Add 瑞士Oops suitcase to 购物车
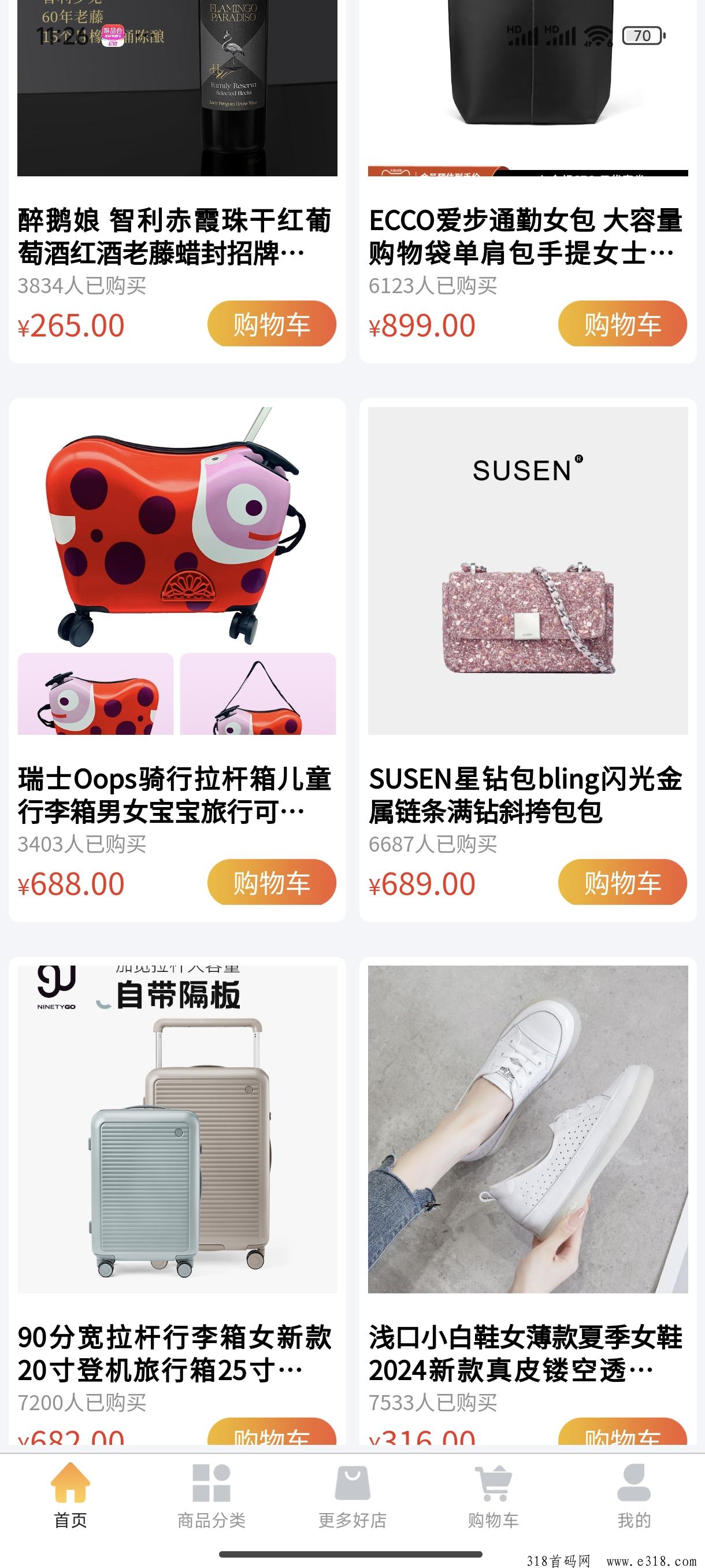 (x=271, y=882)
